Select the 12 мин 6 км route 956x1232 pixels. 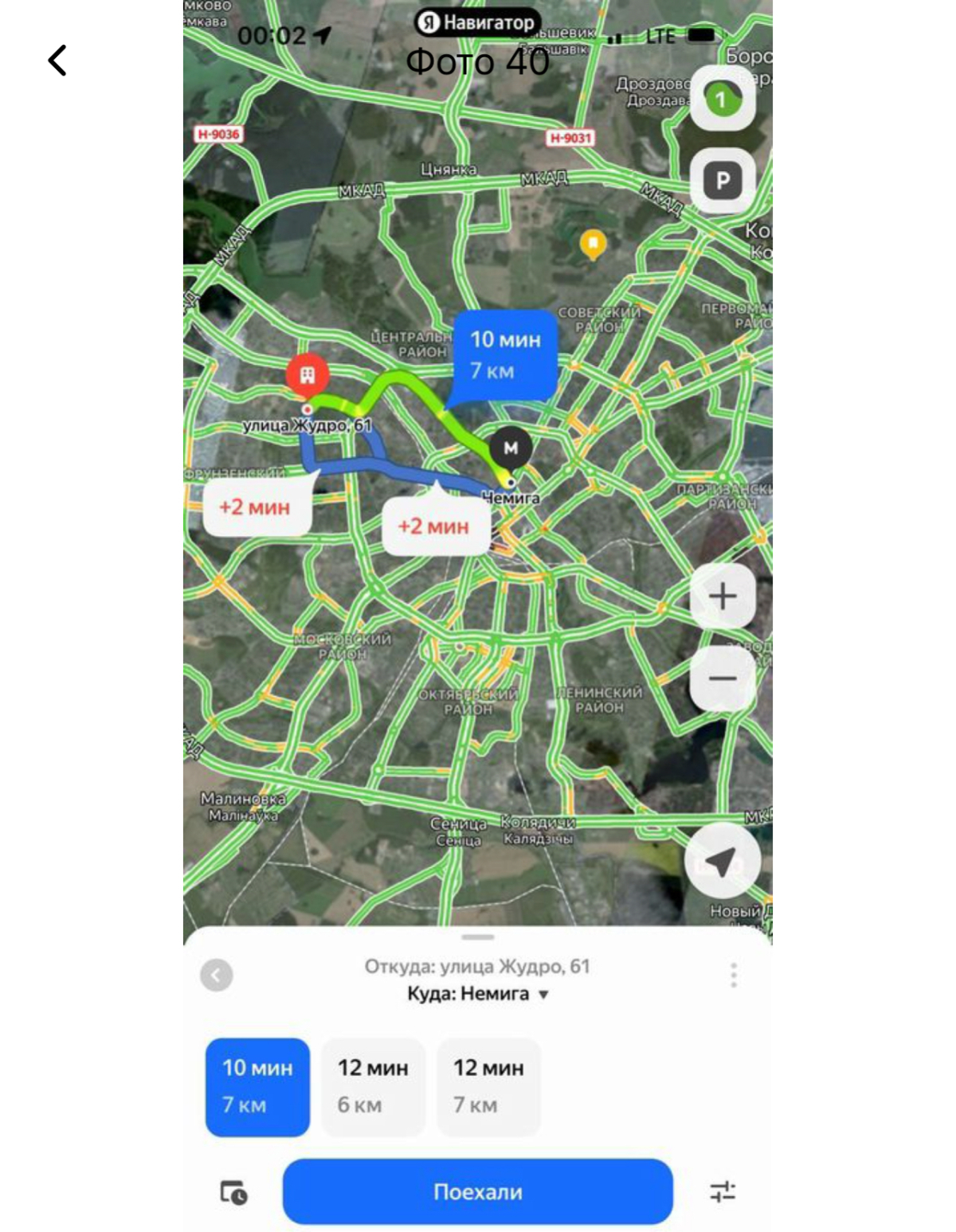(373, 1086)
